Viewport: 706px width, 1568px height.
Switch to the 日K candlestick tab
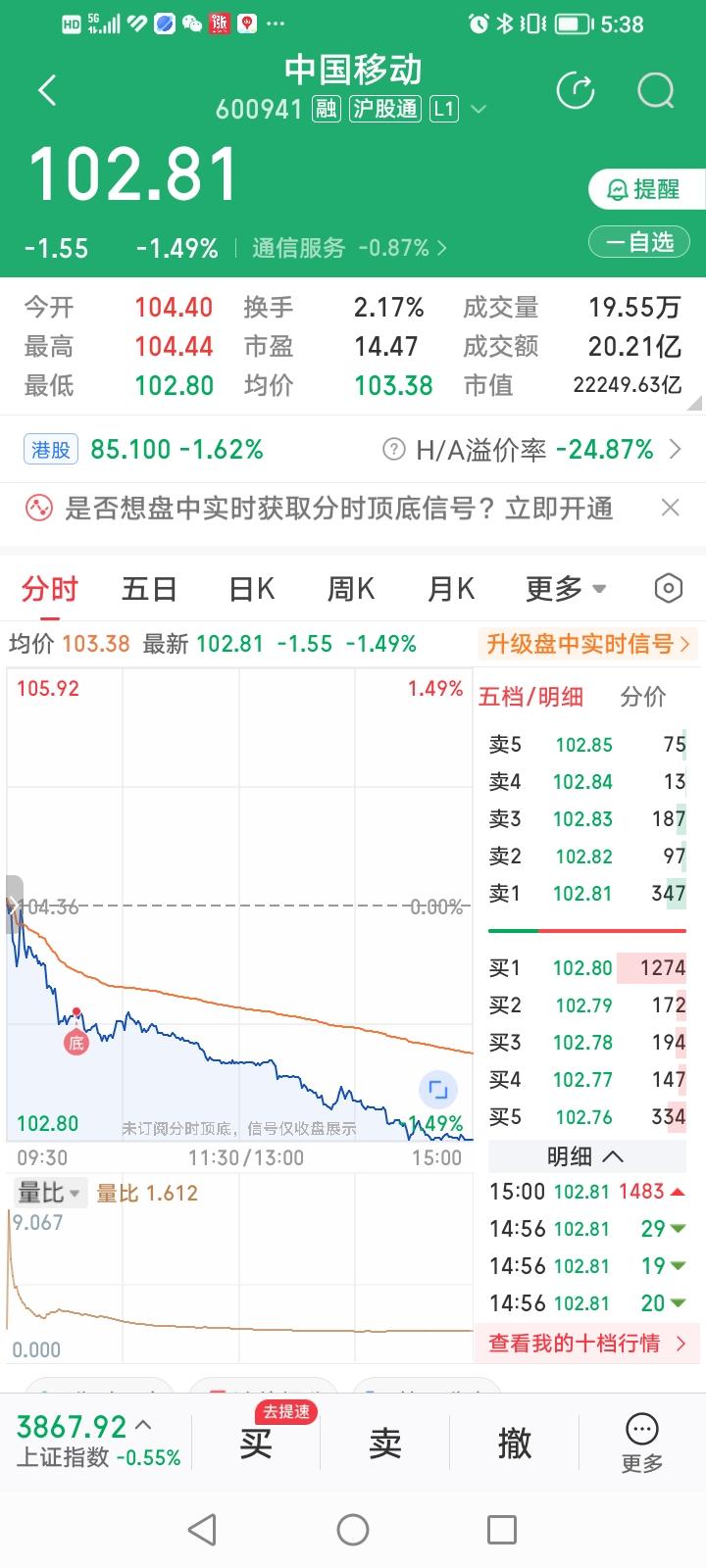click(250, 588)
